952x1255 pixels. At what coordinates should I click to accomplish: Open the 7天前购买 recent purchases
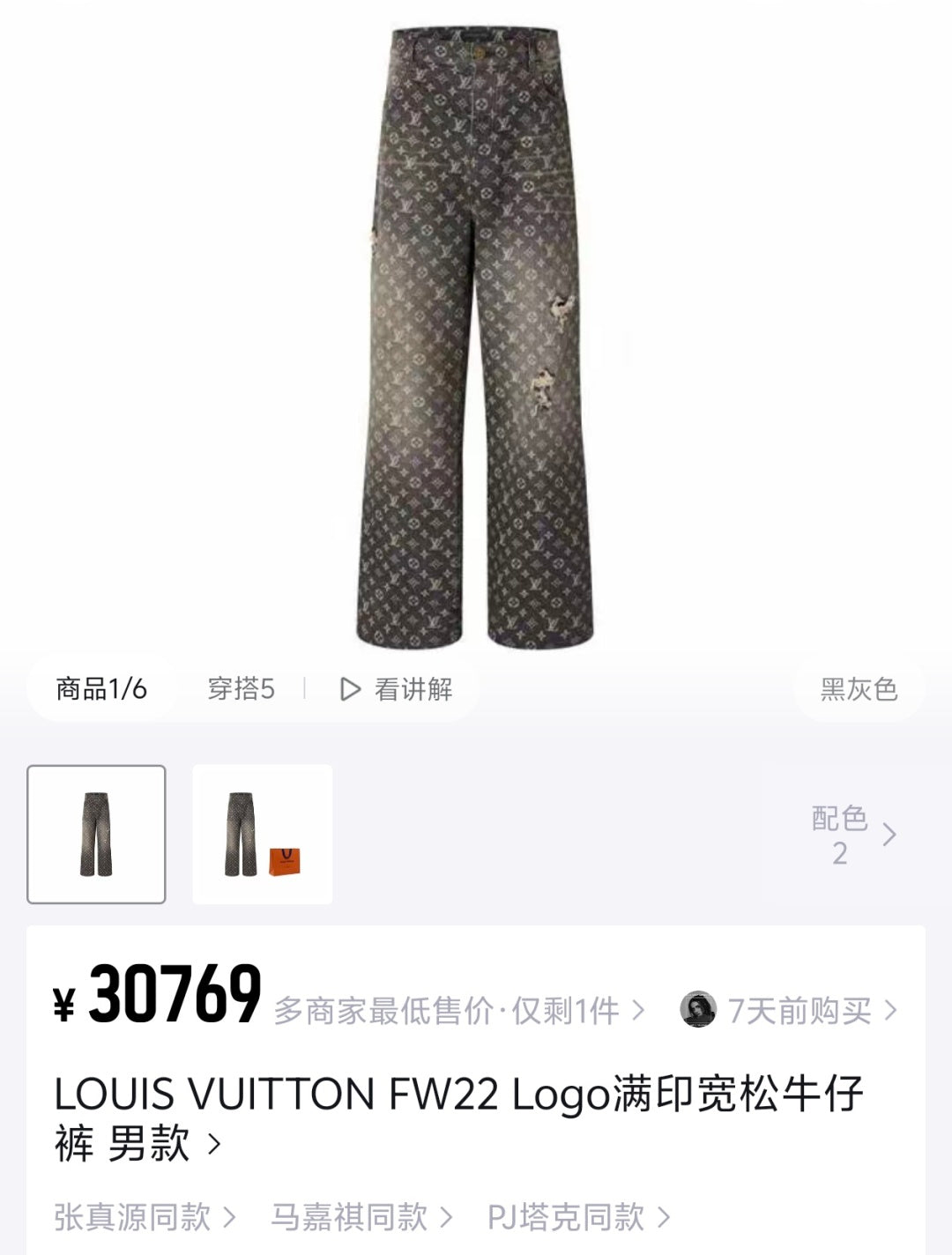pos(789,1010)
